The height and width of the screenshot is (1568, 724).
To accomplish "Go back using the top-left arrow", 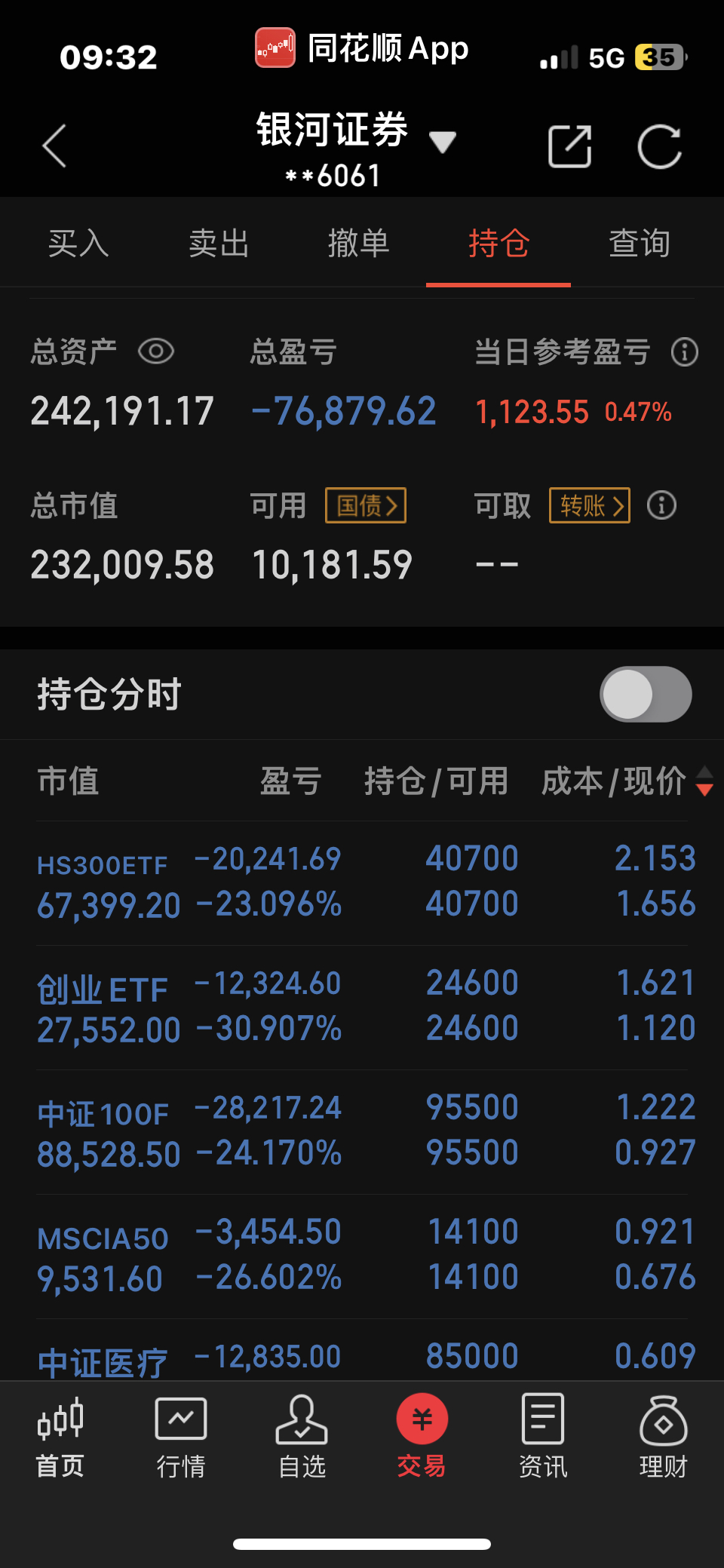I will click(54, 146).
